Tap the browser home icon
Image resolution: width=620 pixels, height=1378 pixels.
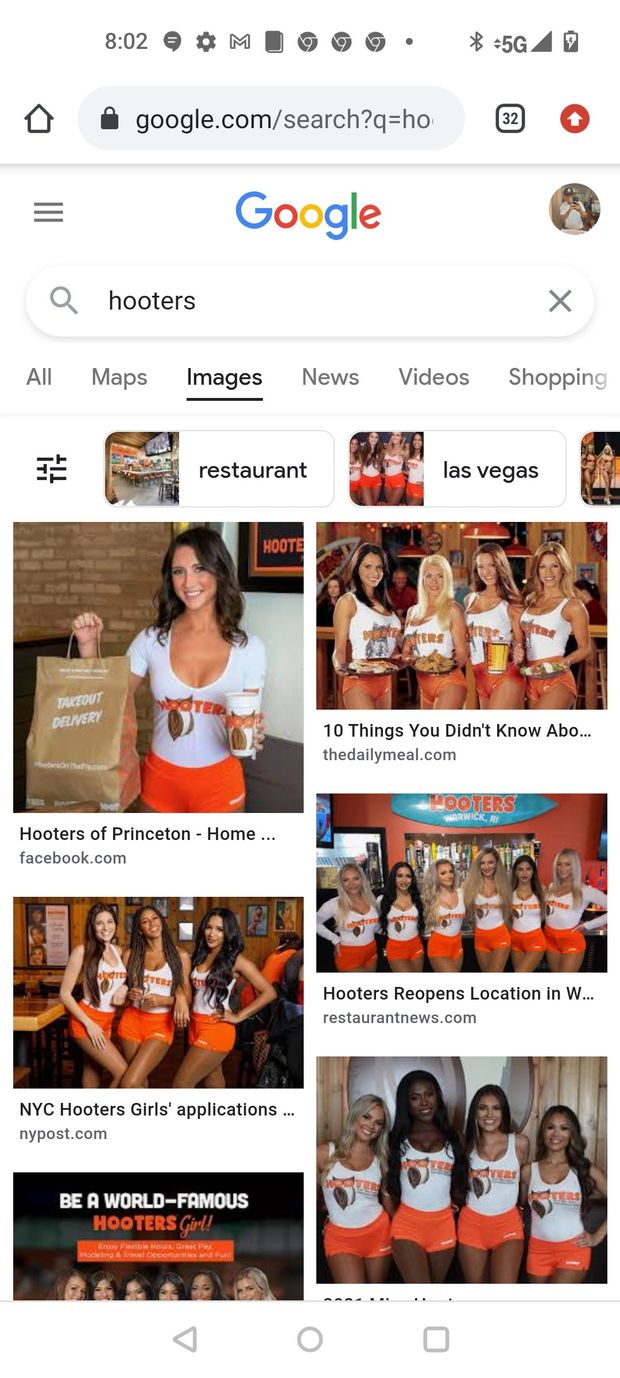(x=39, y=120)
